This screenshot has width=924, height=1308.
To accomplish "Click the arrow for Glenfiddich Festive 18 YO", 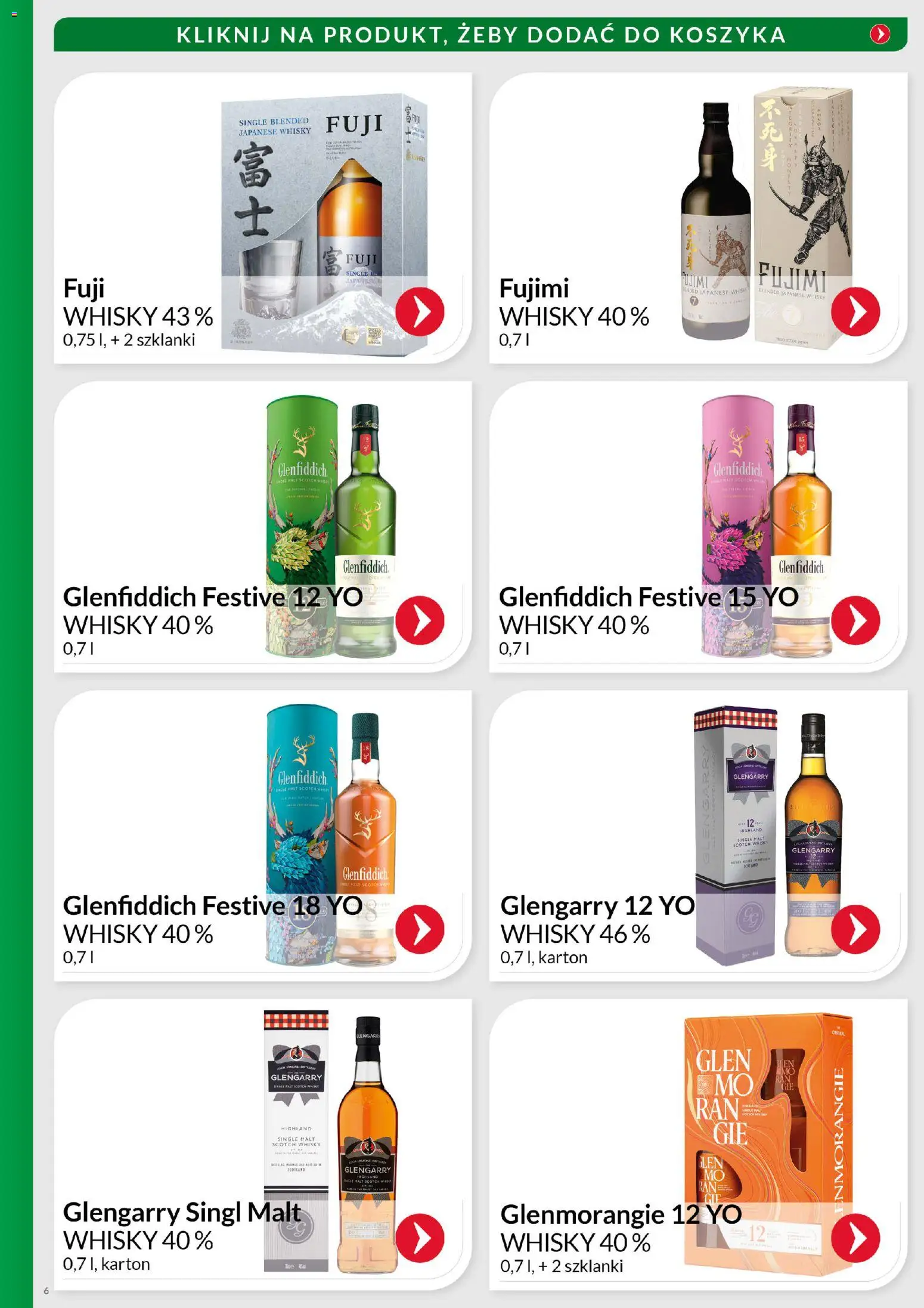I will click(421, 928).
